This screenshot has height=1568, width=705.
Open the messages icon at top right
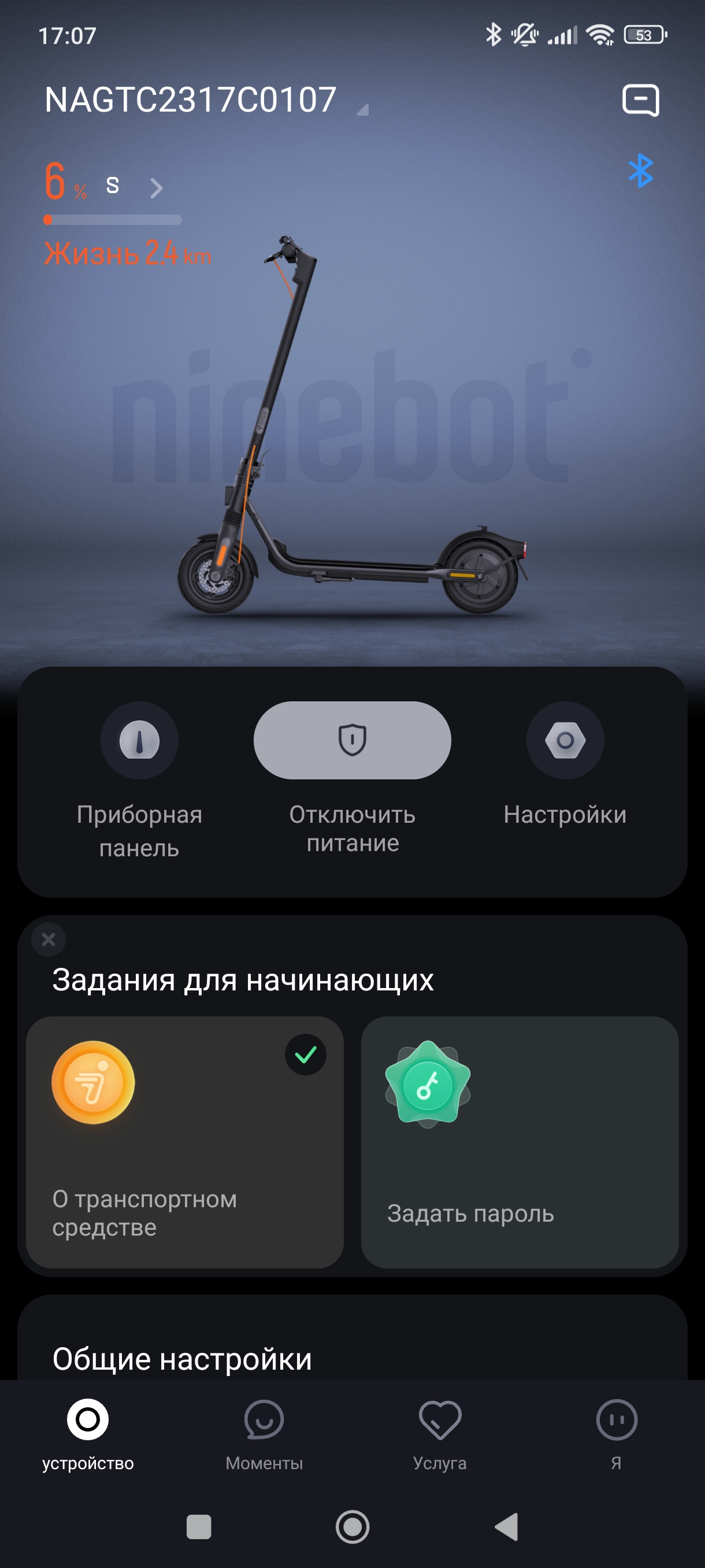(640, 100)
